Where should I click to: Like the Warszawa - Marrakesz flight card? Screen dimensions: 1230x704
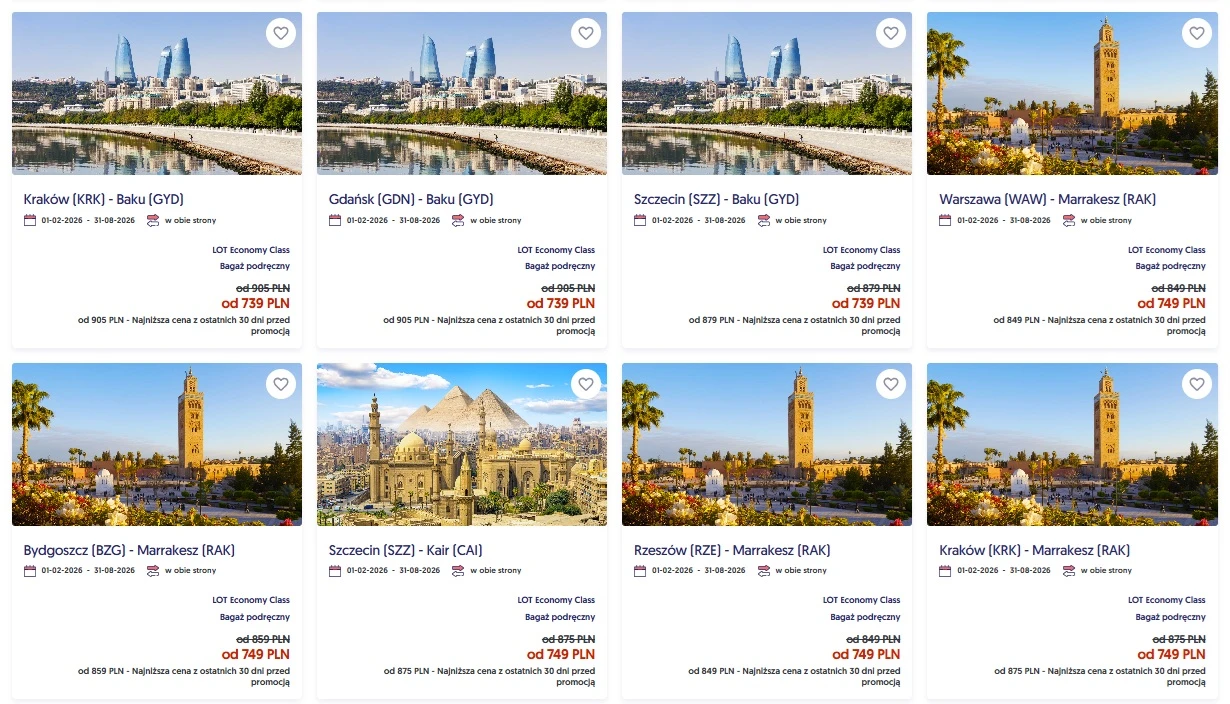1196,33
